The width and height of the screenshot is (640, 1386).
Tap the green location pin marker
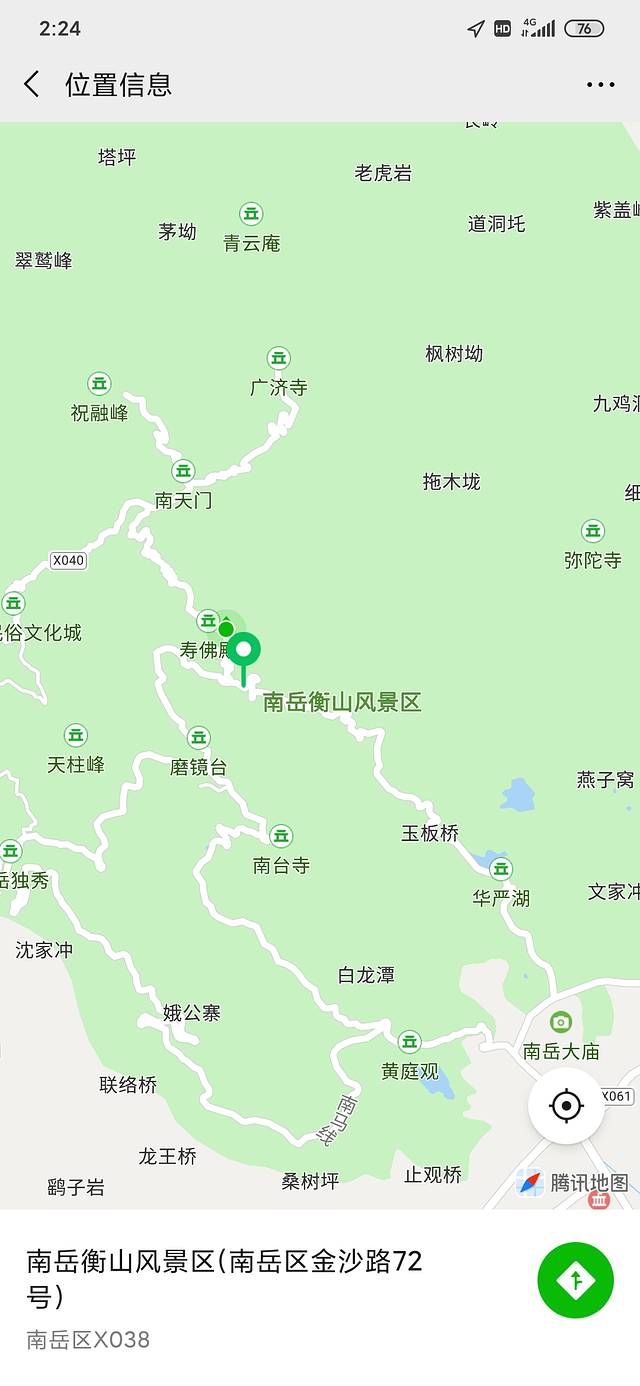pos(243,652)
